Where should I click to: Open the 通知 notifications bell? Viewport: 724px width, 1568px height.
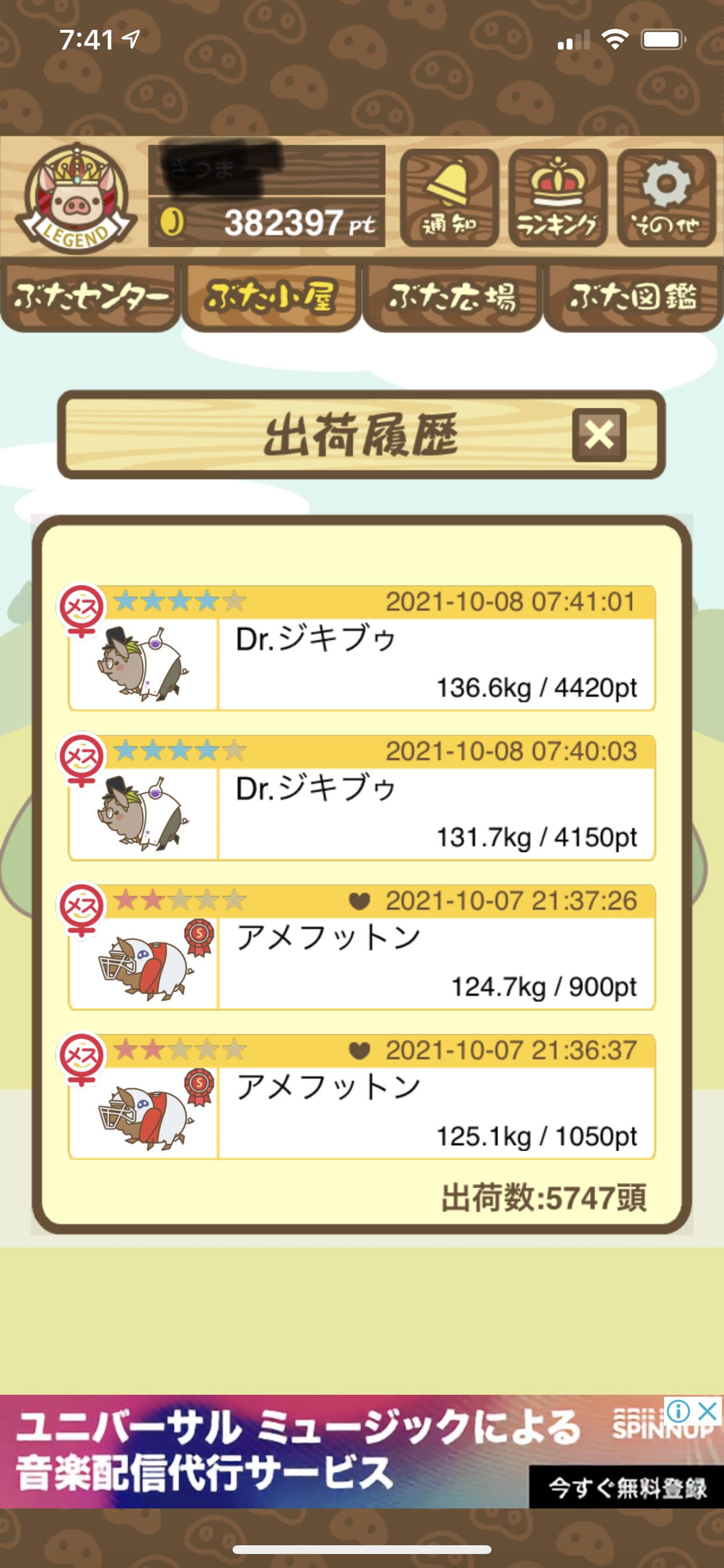coord(449,198)
